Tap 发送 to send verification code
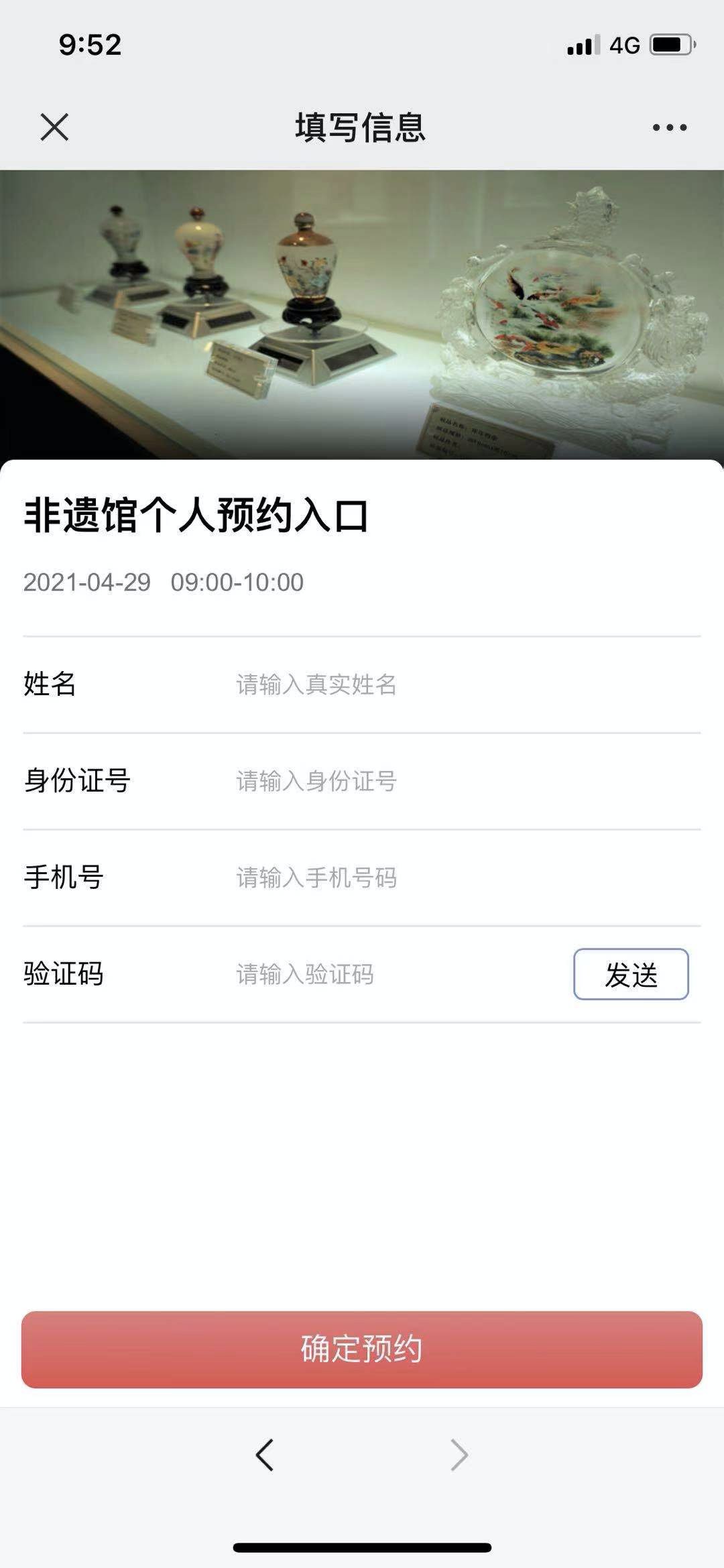Viewport: 724px width, 1568px height. (631, 974)
